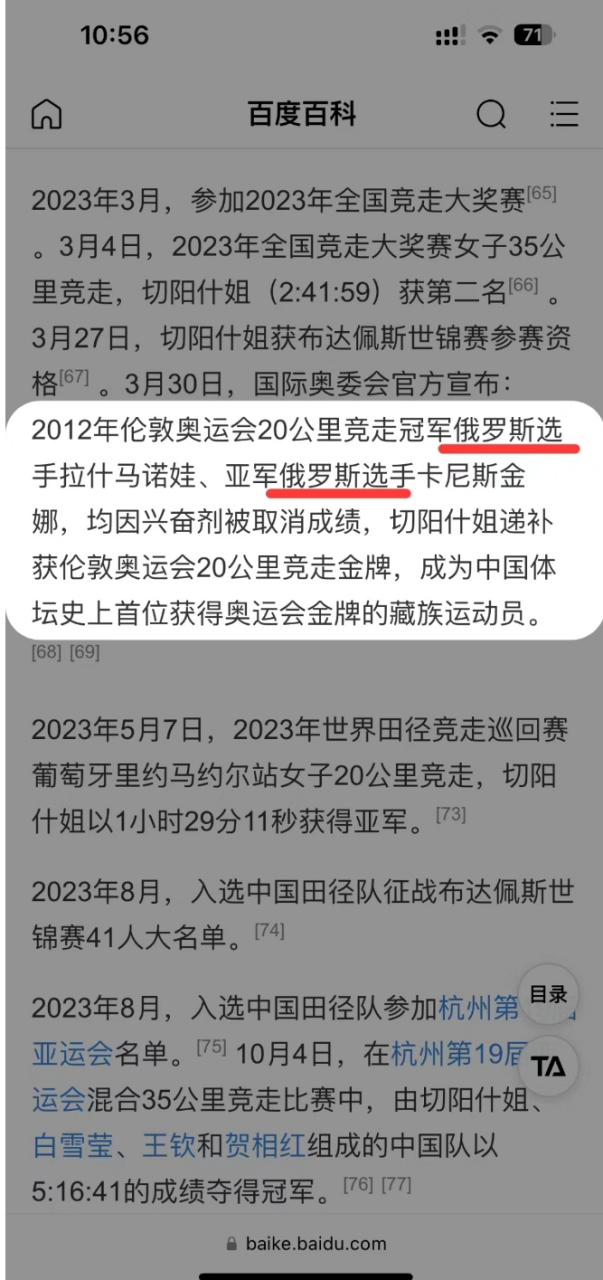Open the 白雪莹 link
Viewport: 603px width, 1280px height.
(74, 1145)
